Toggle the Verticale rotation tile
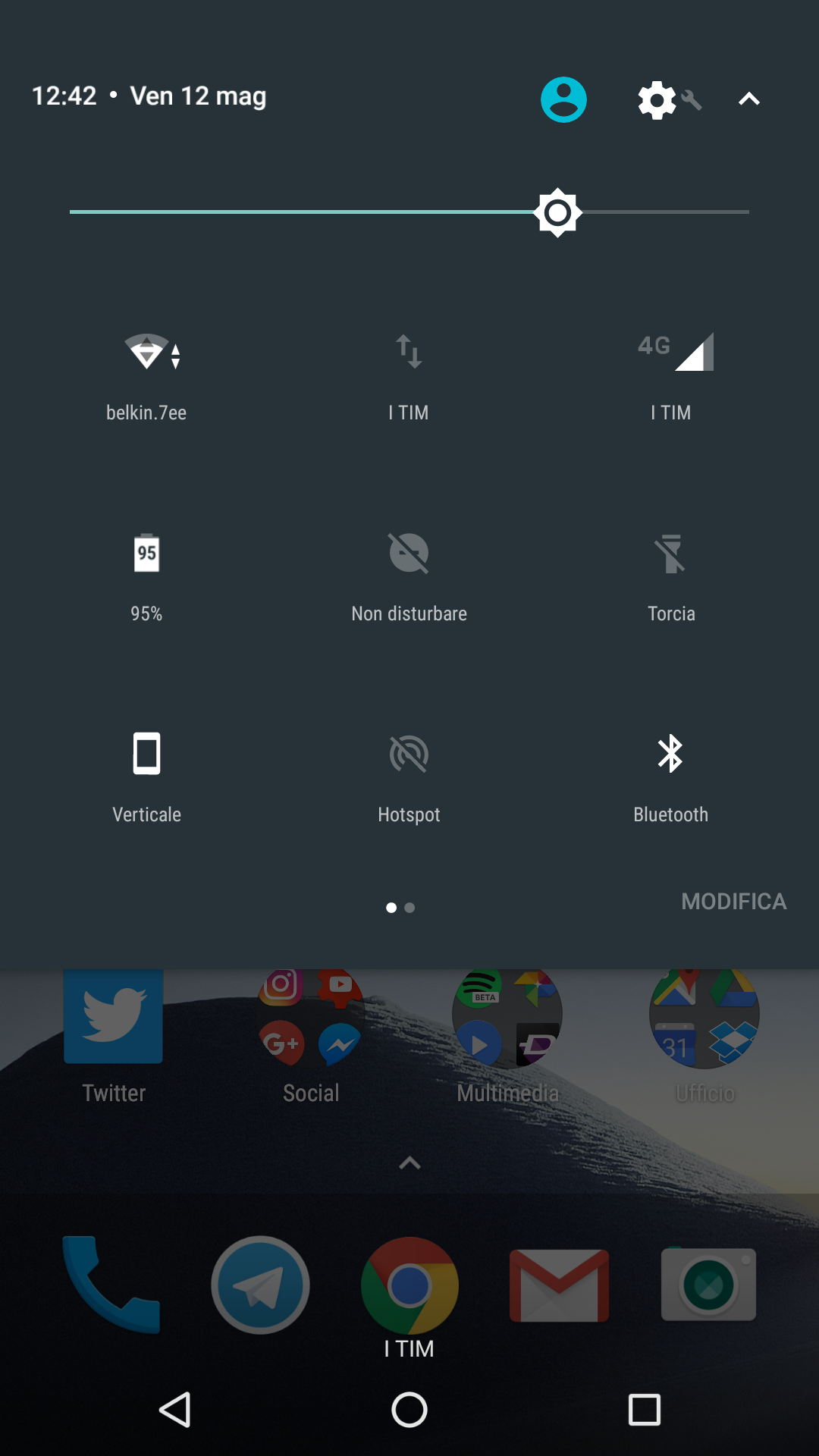Image resolution: width=819 pixels, height=1456 pixels. [146, 779]
